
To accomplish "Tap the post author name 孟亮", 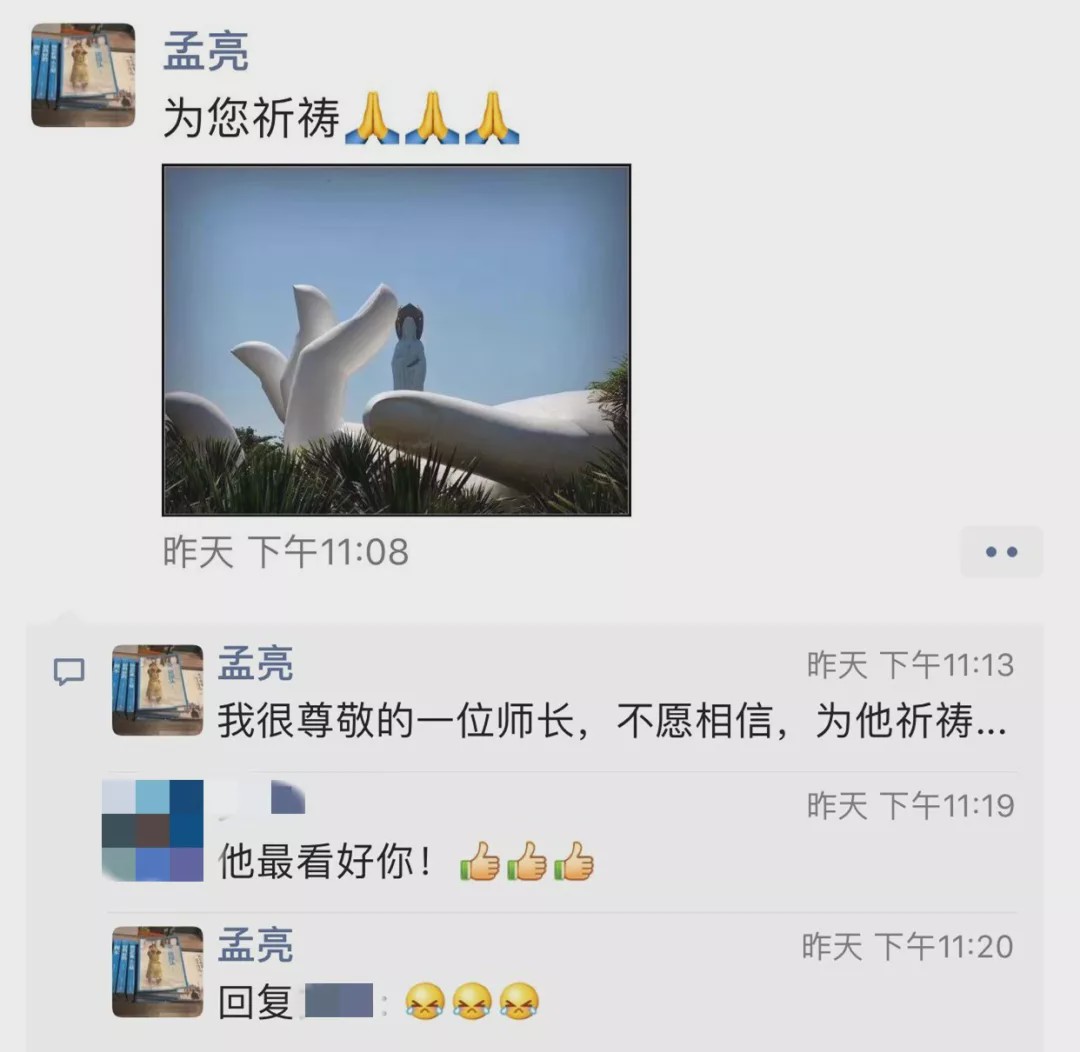I will [206, 52].
